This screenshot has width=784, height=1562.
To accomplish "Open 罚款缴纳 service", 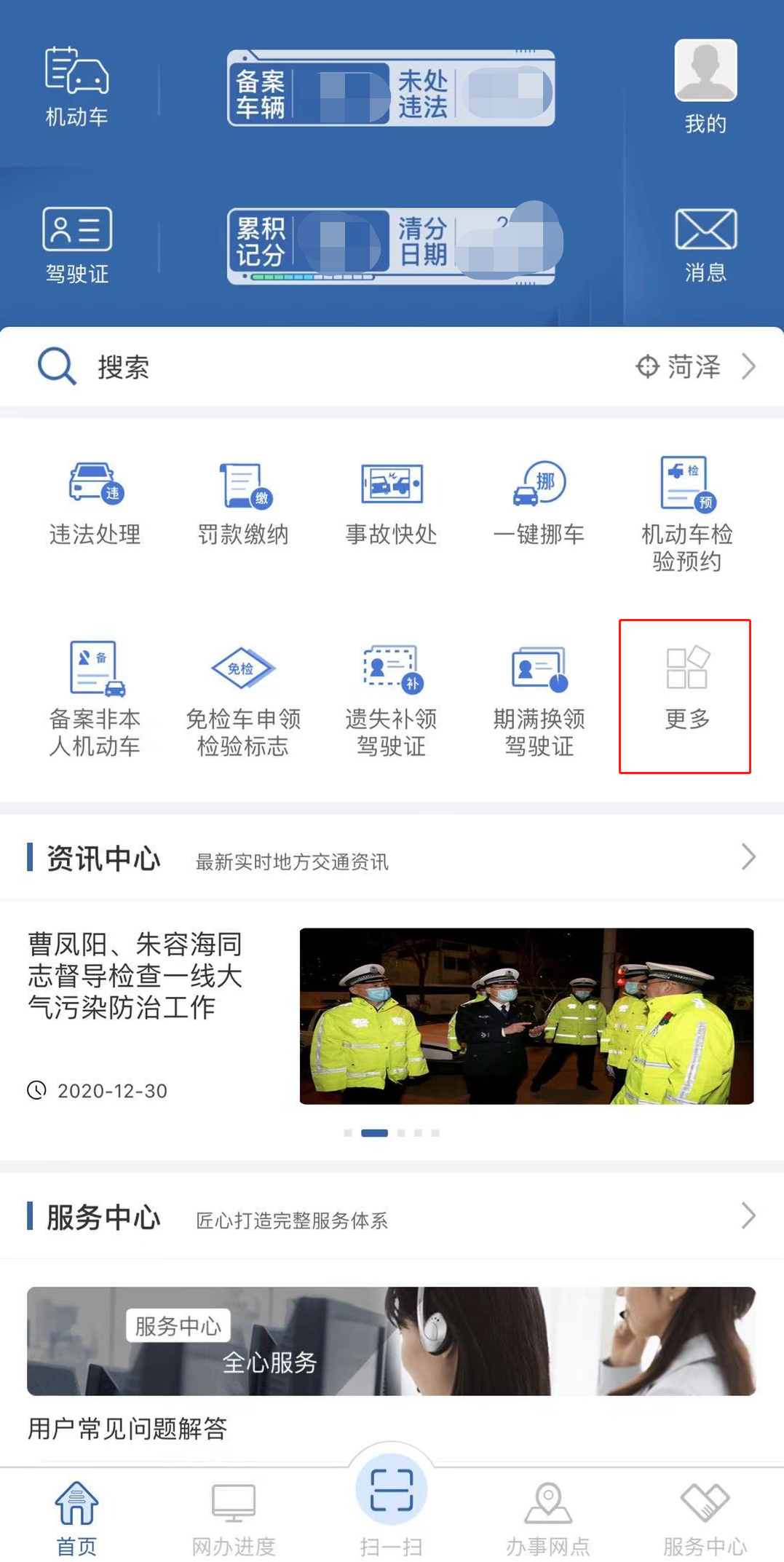I will [x=243, y=502].
